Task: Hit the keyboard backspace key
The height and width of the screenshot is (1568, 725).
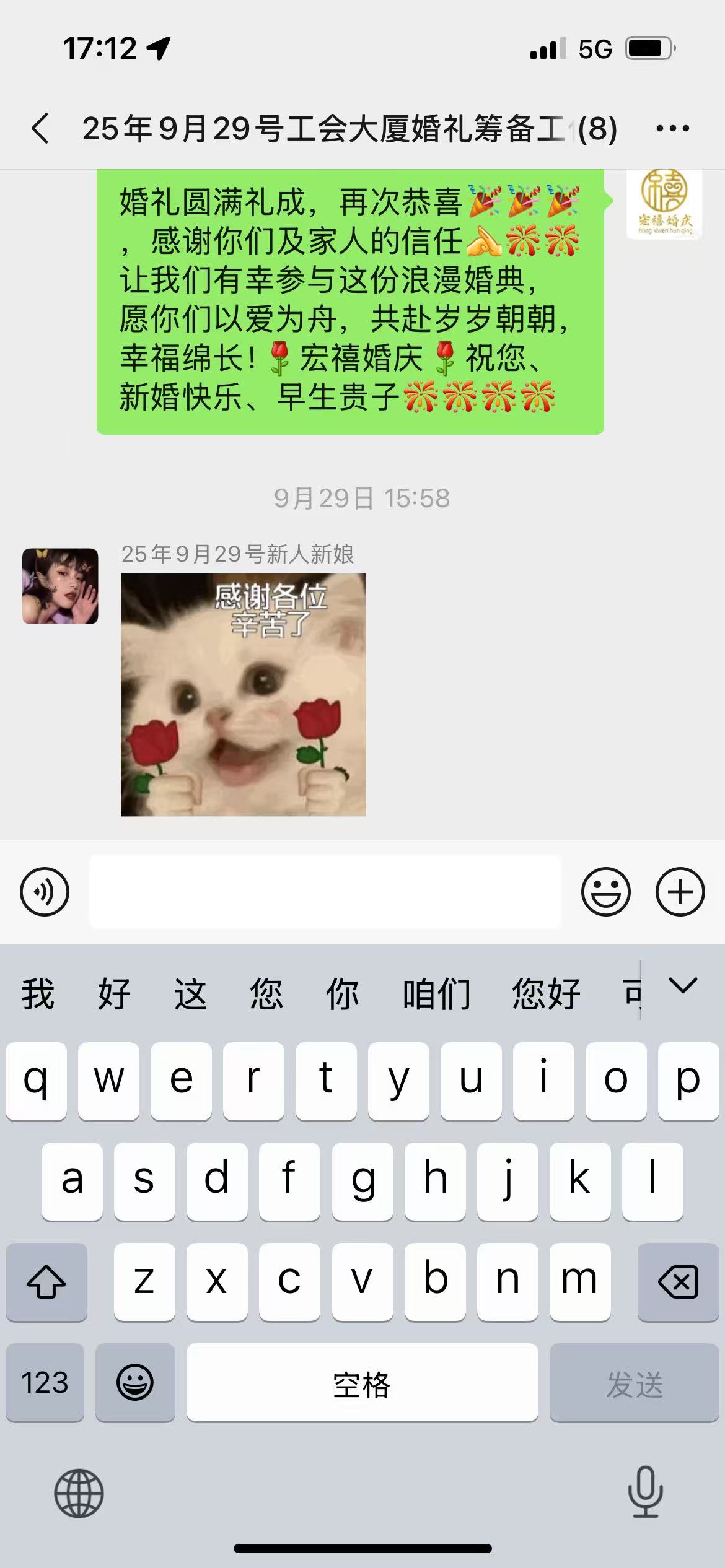Action: (x=678, y=1281)
